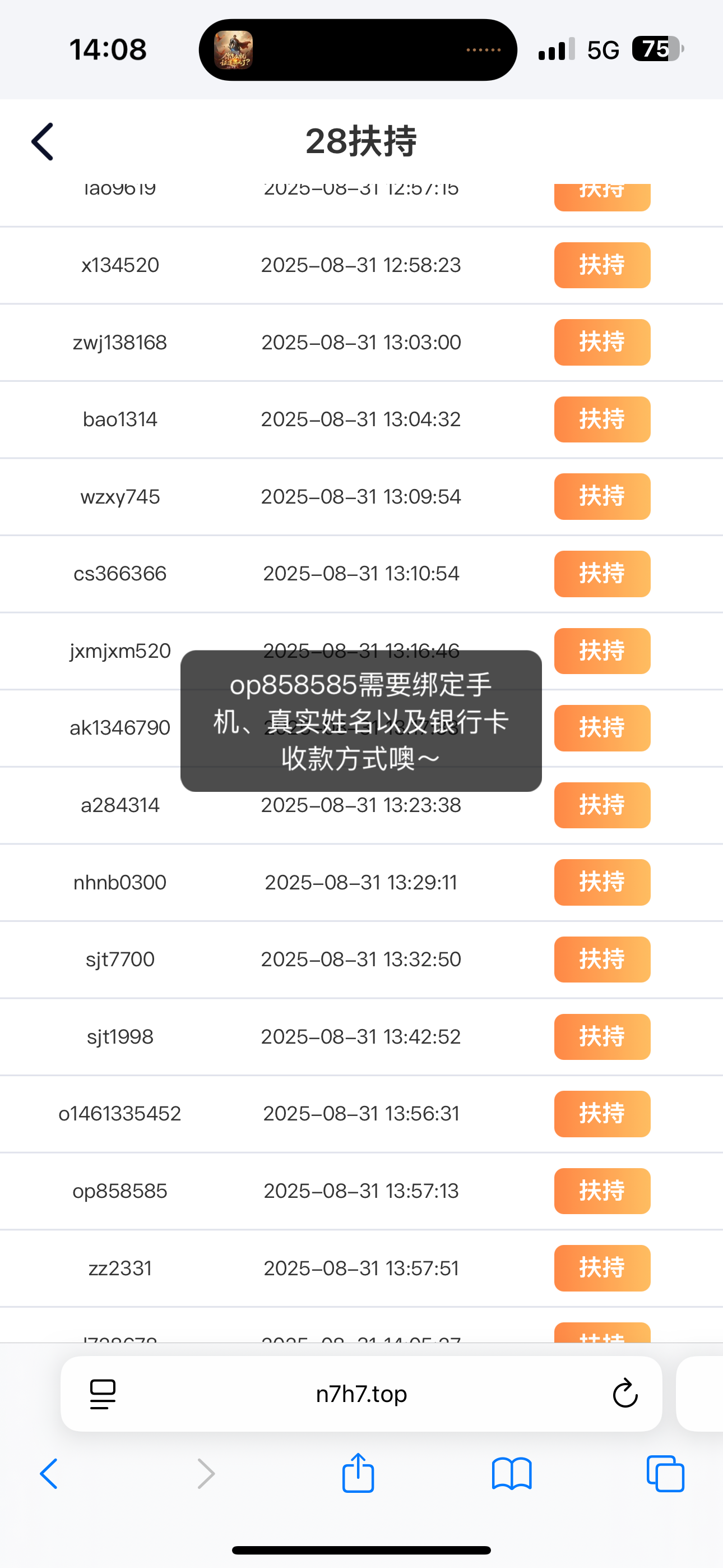Open Safari bookmarks
The image size is (723, 1568).
point(511,1474)
